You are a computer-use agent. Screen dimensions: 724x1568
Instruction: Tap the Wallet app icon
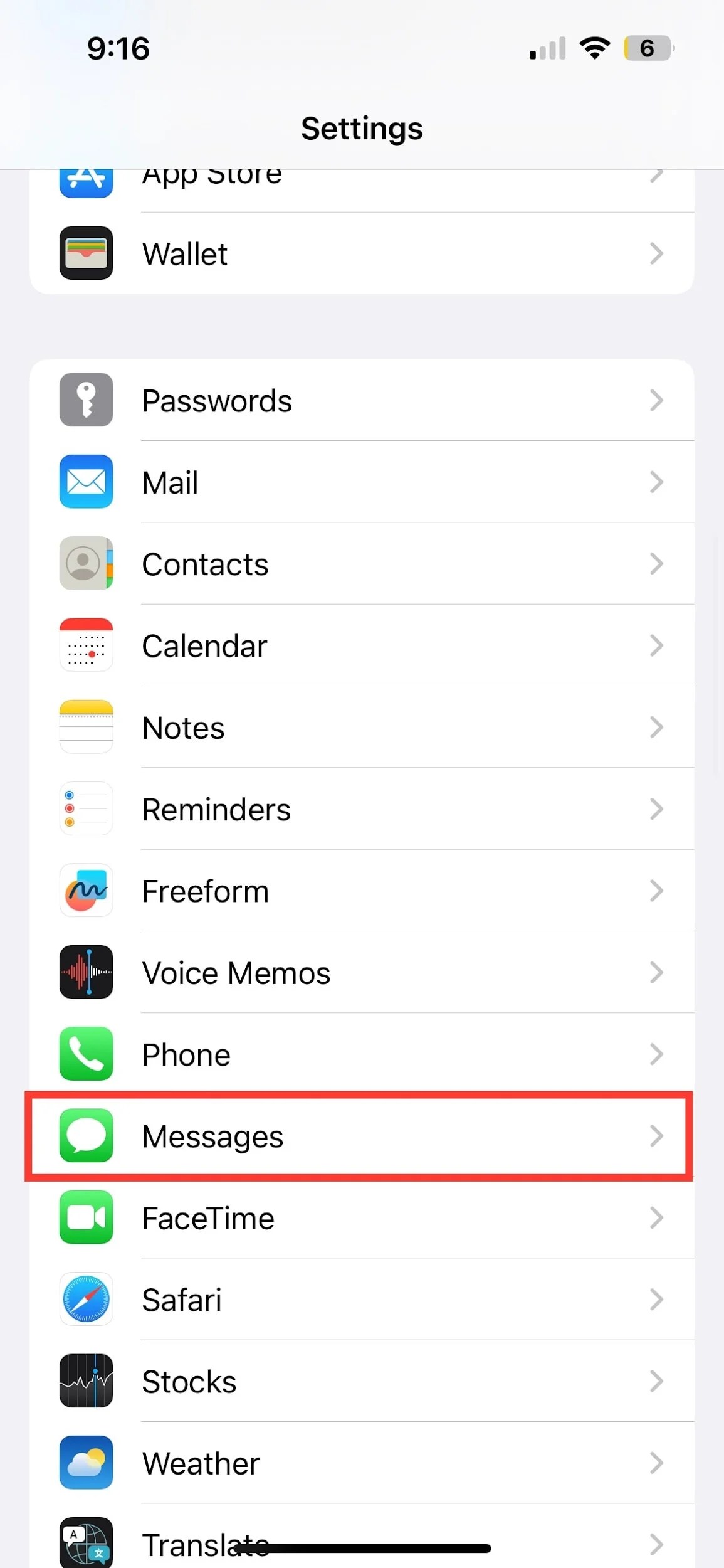click(x=86, y=253)
